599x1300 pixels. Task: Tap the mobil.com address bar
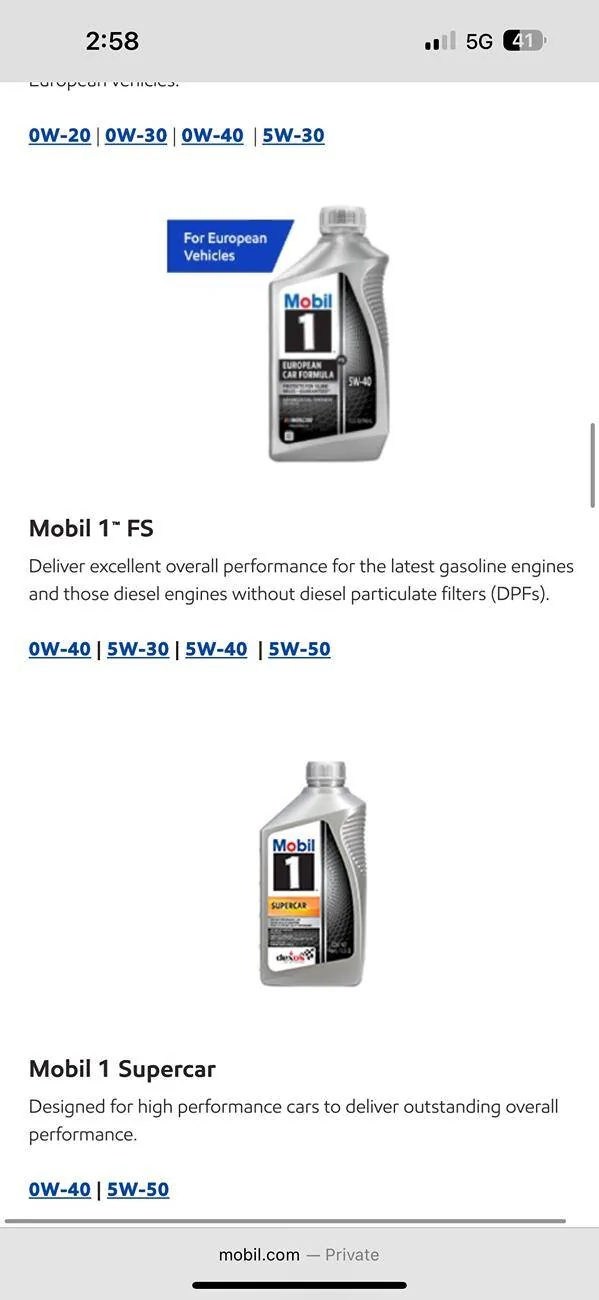pos(299,1254)
